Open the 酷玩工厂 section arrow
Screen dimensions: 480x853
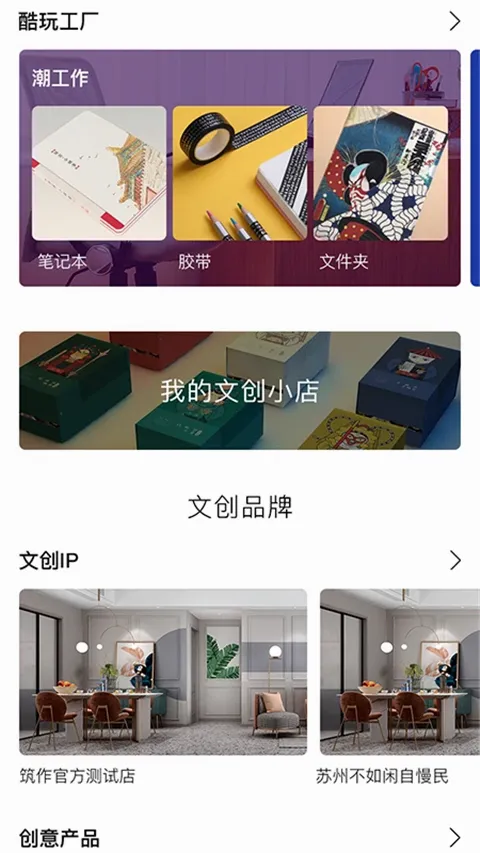click(455, 21)
